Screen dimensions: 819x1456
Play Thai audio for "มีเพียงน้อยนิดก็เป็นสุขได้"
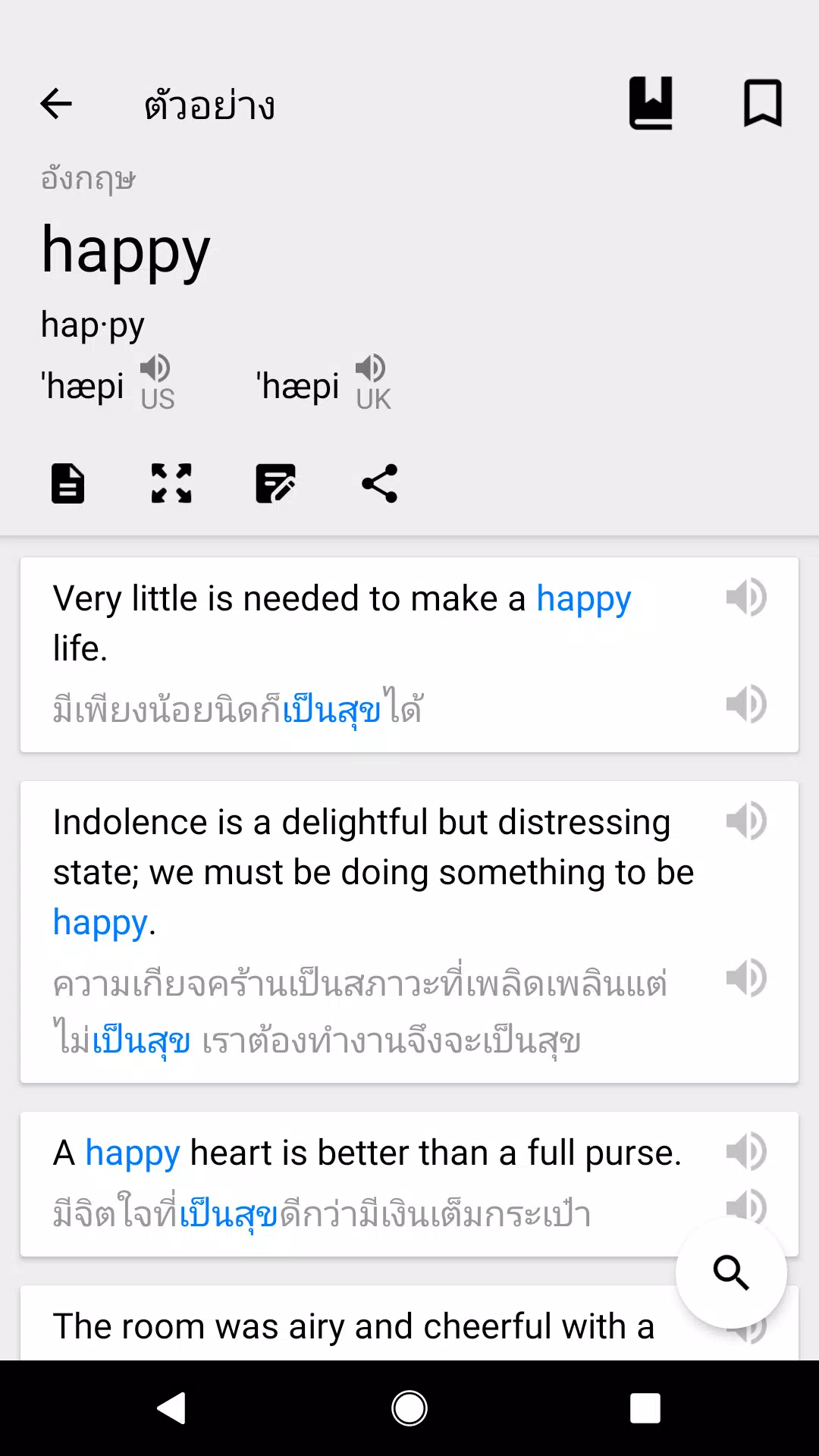746,704
